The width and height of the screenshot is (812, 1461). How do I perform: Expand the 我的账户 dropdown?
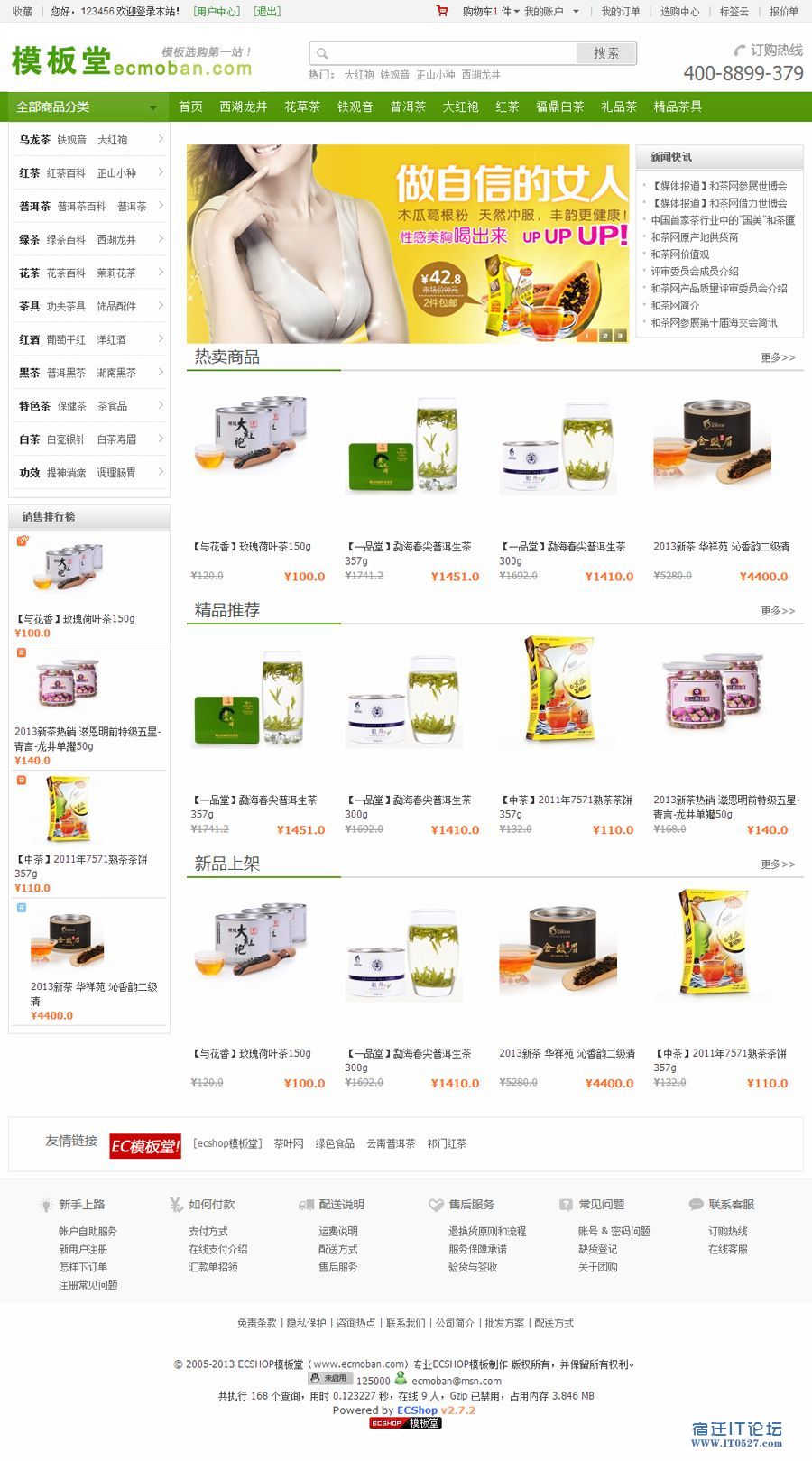551,12
